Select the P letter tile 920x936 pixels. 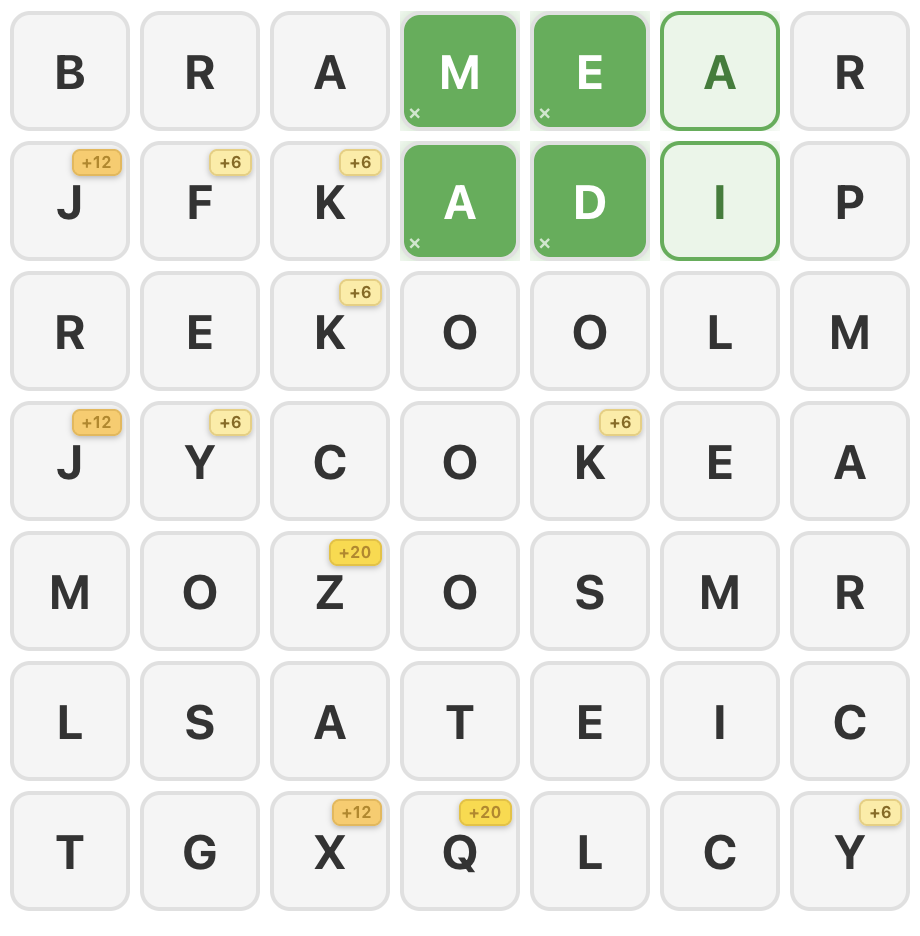[849, 201]
